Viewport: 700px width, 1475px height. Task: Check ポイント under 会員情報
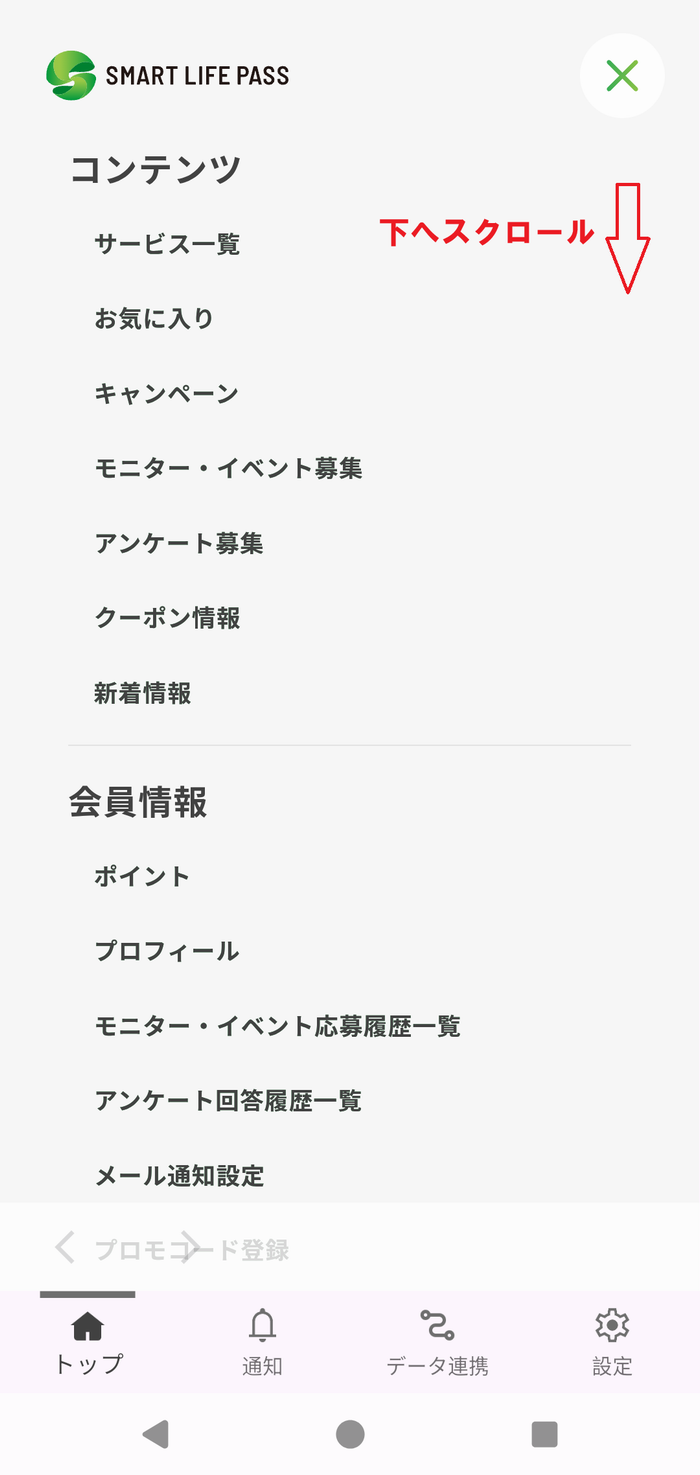click(142, 876)
